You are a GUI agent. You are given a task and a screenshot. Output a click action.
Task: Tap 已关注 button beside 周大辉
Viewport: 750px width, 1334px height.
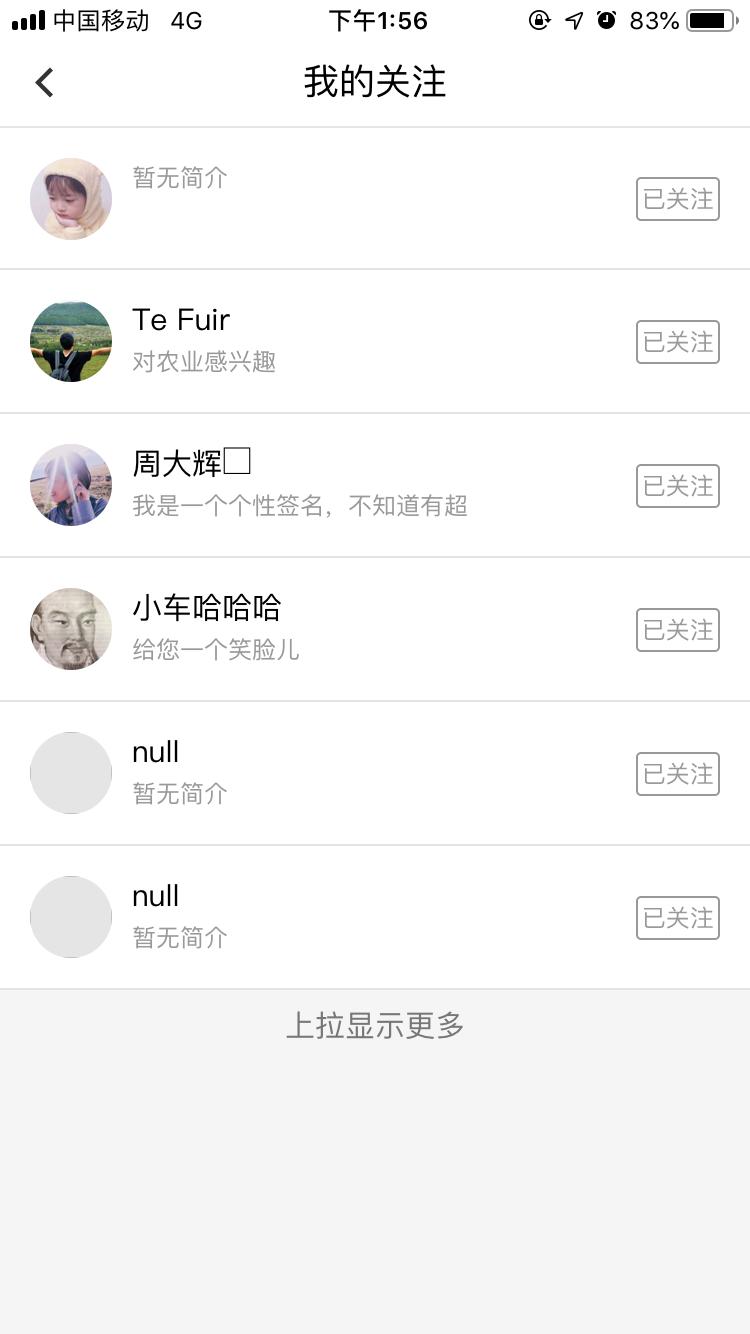pyautogui.click(x=677, y=486)
